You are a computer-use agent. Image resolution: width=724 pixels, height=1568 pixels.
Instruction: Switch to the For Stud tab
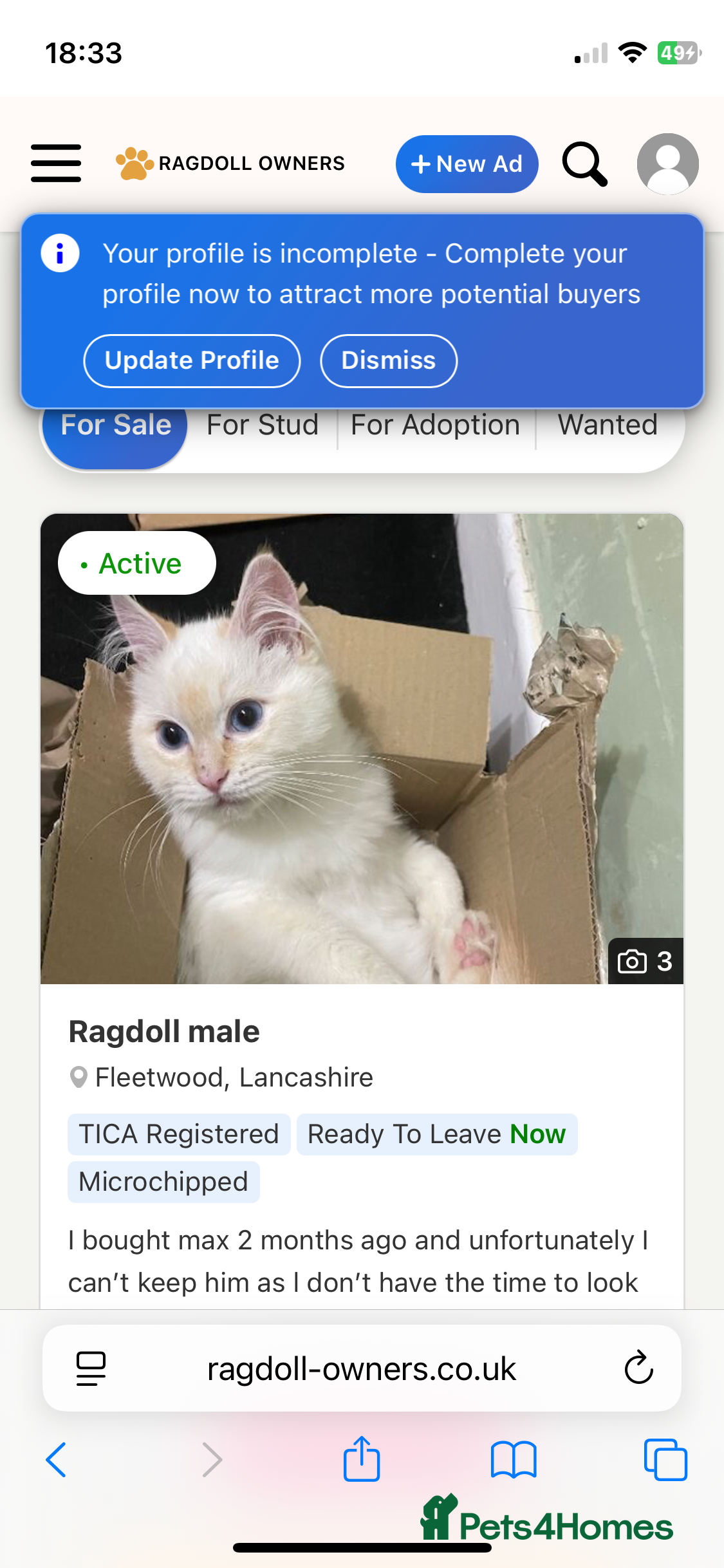click(x=261, y=424)
